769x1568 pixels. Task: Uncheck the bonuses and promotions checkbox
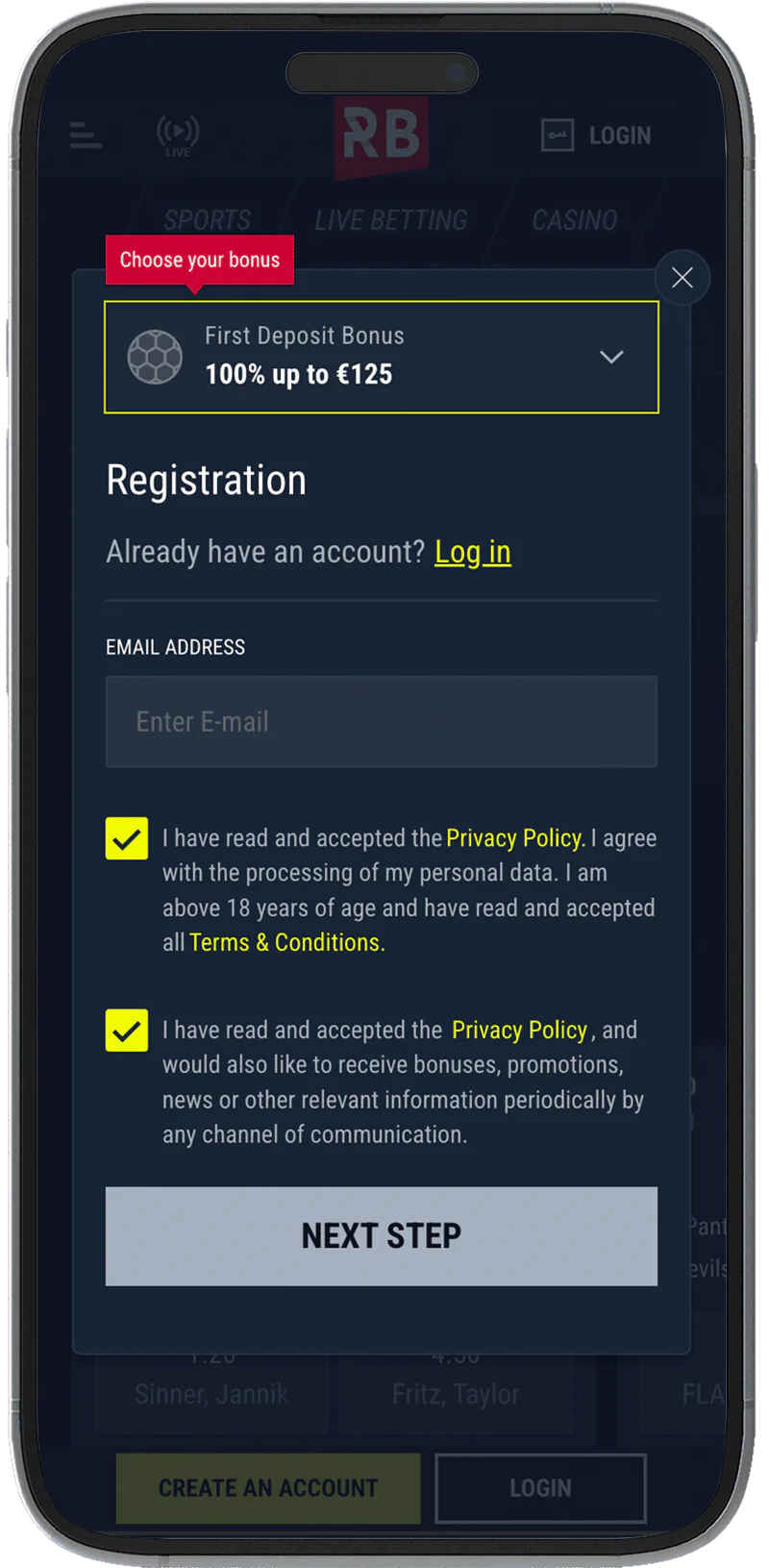(x=127, y=1031)
